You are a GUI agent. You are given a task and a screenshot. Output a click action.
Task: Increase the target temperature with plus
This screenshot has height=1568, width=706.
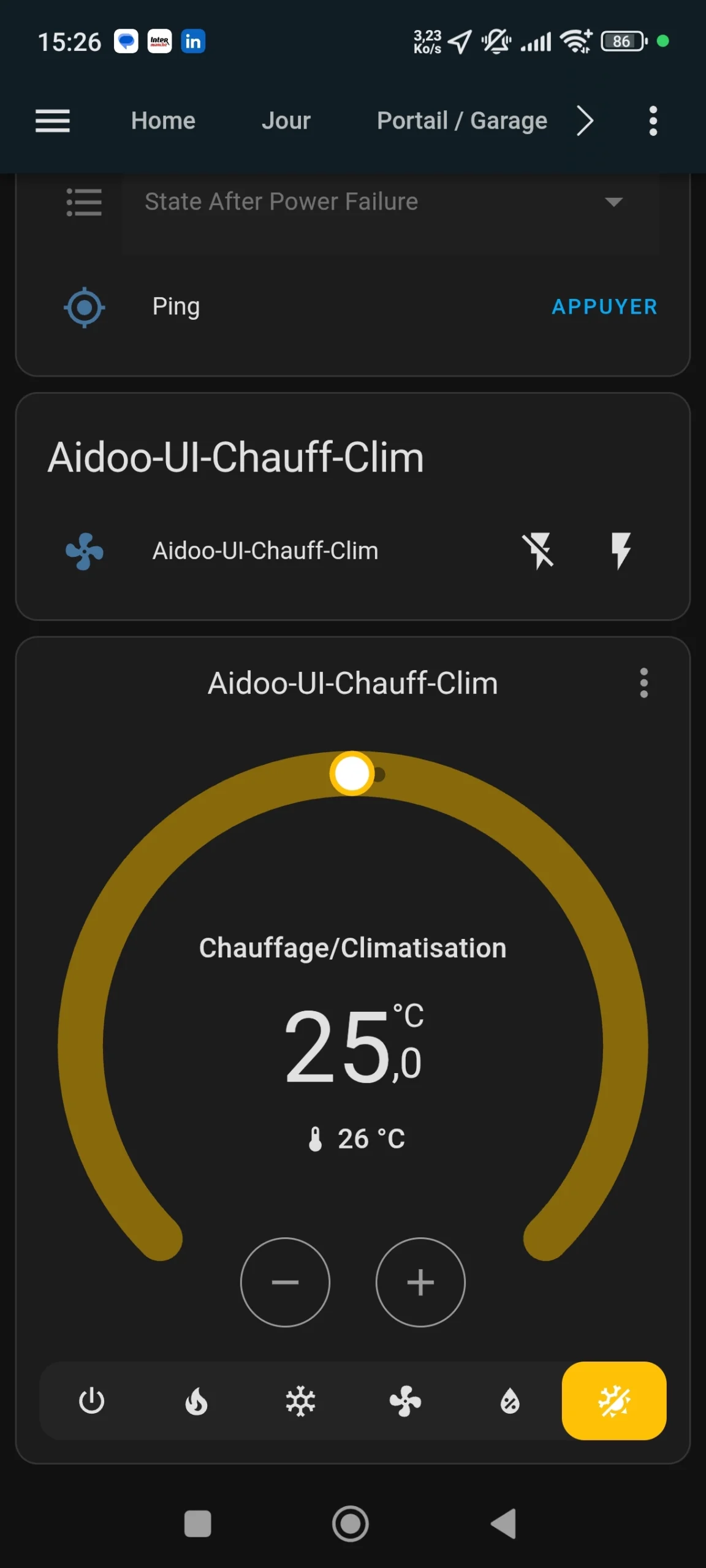[x=420, y=1282]
